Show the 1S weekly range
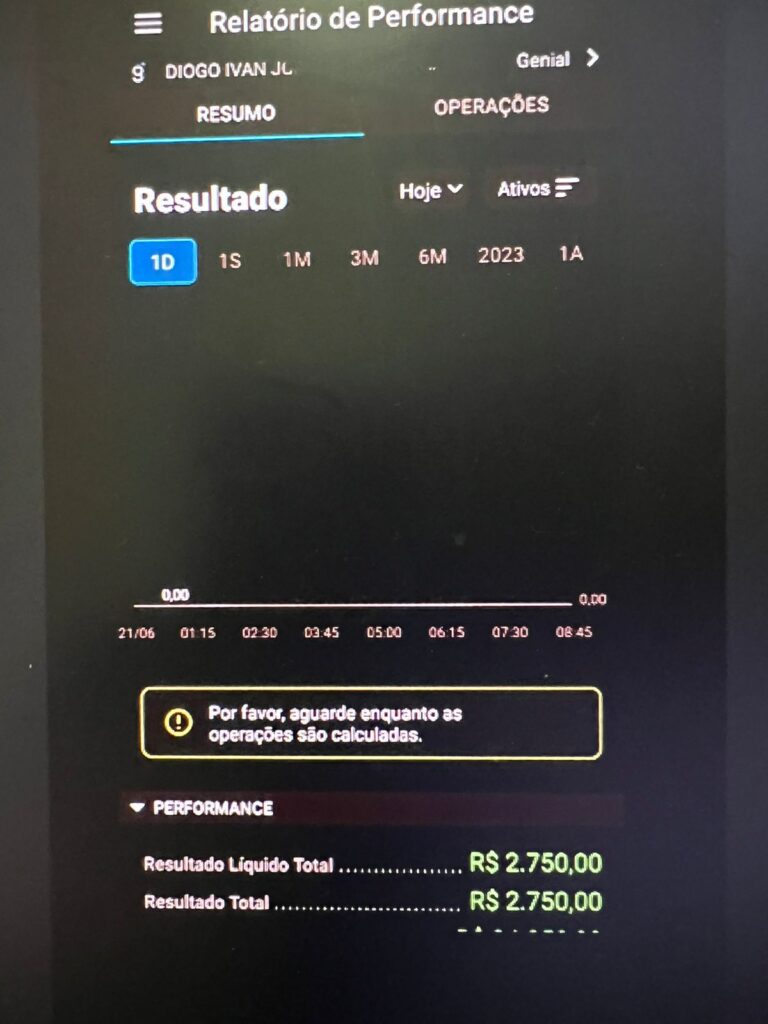This screenshot has width=768, height=1024. pos(230,260)
